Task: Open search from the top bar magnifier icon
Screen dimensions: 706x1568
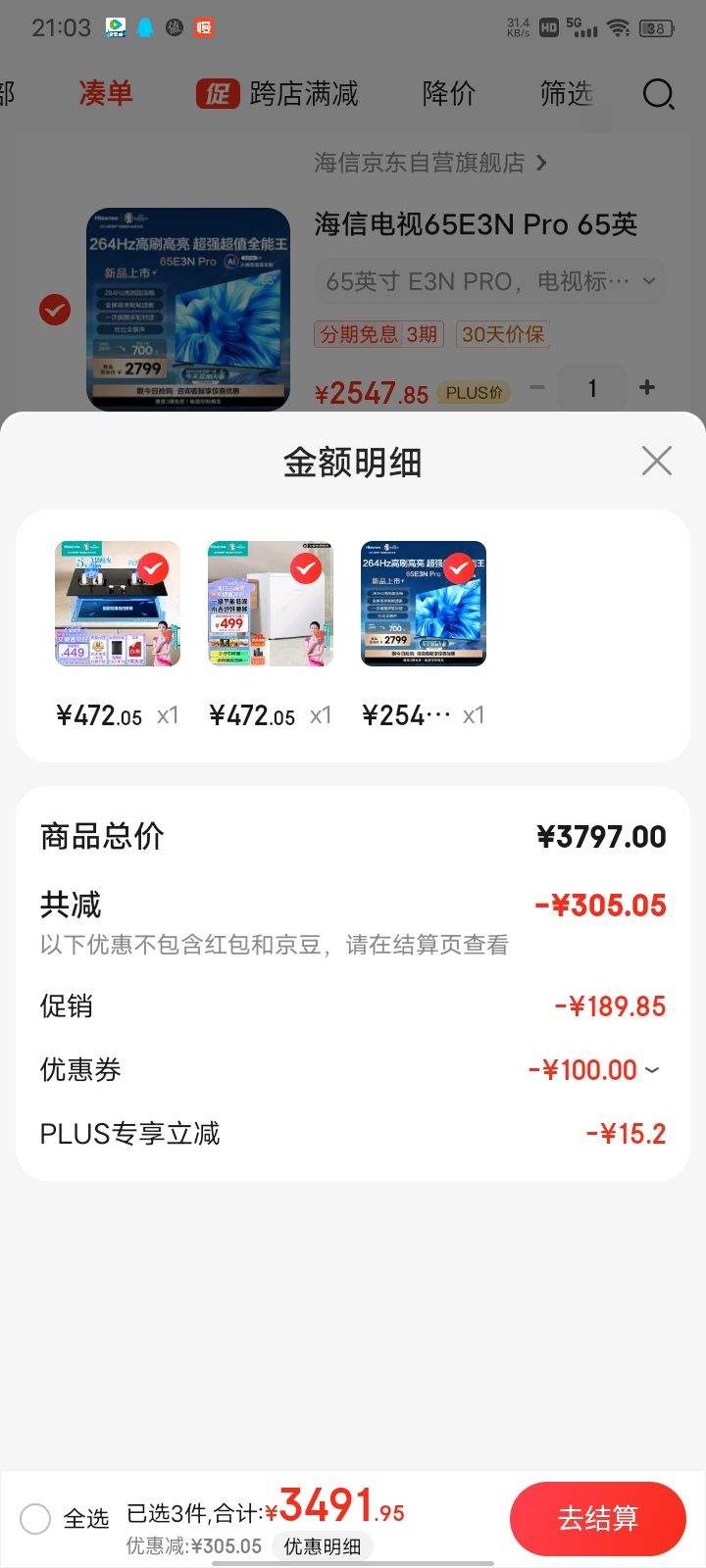Action: (659, 93)
